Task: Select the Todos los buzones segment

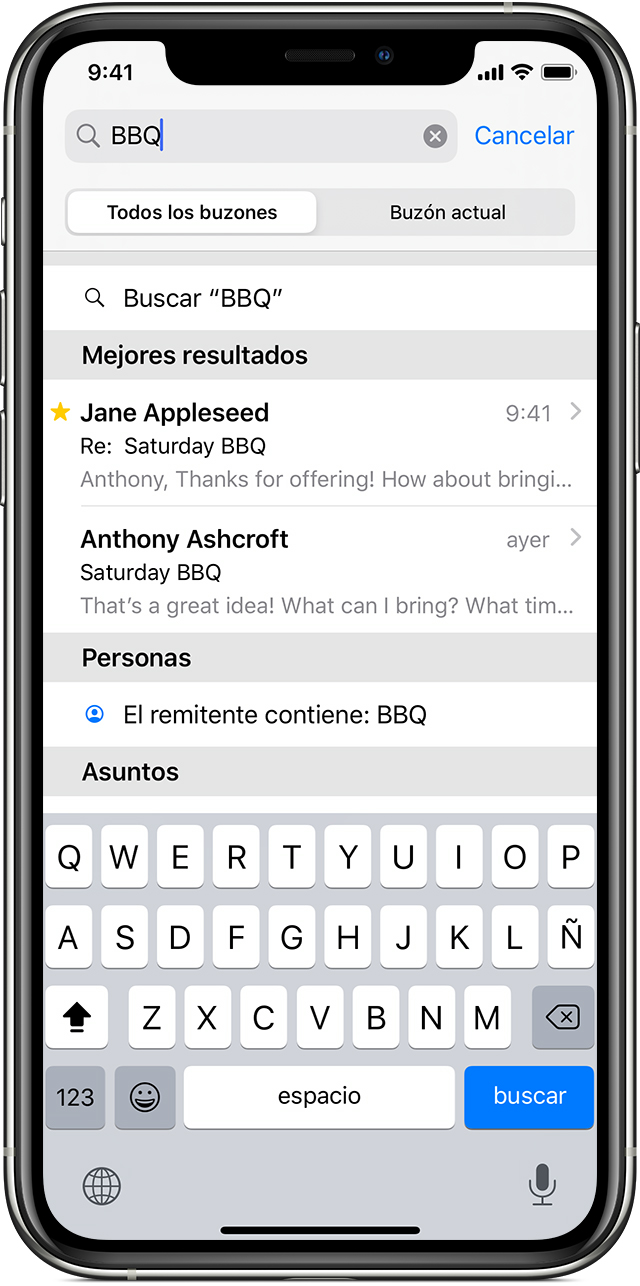Action: pyautogui.click(x=192, y=212)
